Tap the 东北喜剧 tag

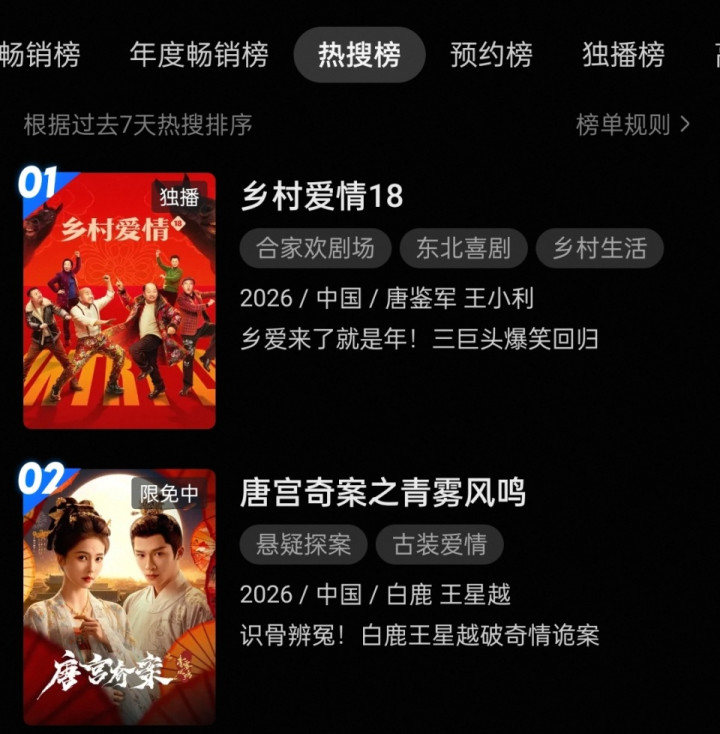click(463, 248)
